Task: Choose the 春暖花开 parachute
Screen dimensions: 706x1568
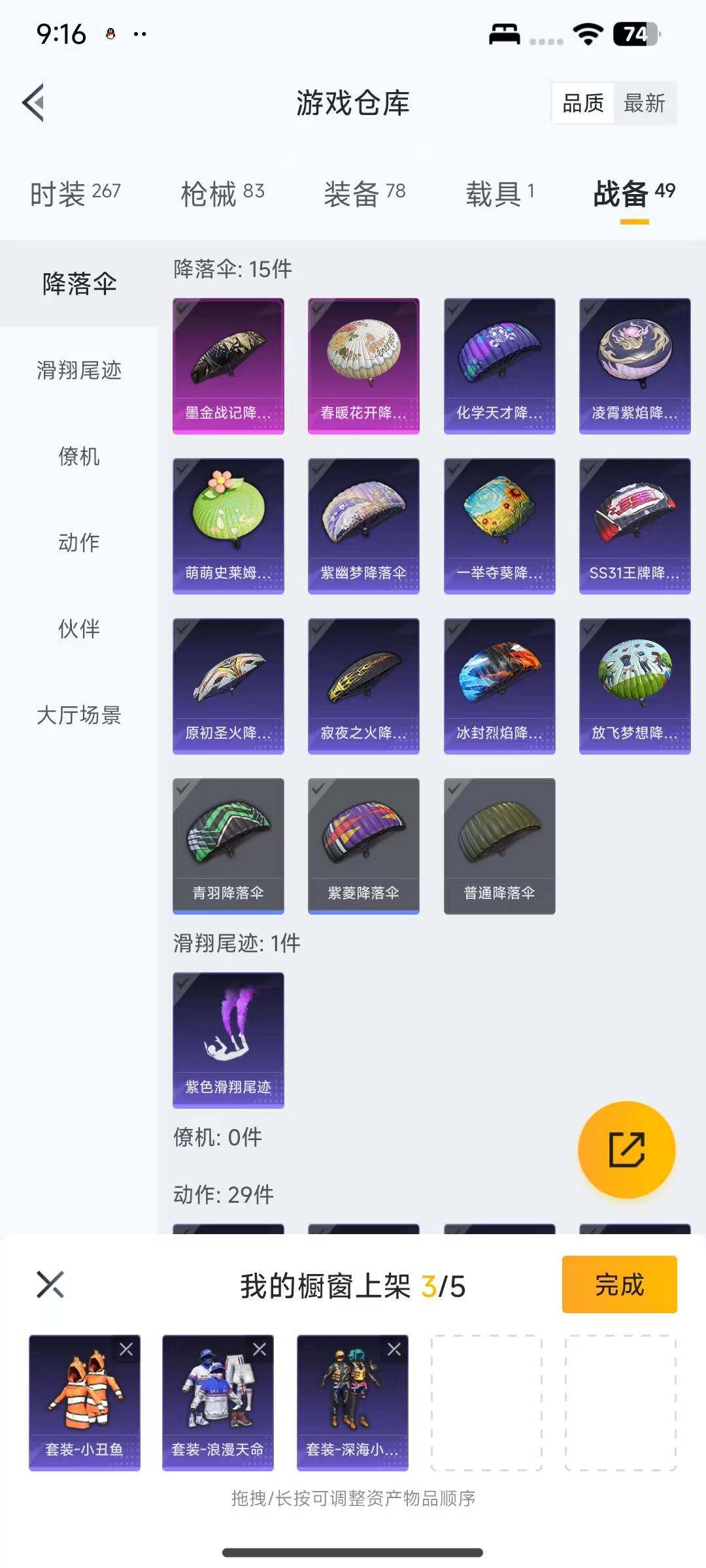Action: tap(363, 366)
